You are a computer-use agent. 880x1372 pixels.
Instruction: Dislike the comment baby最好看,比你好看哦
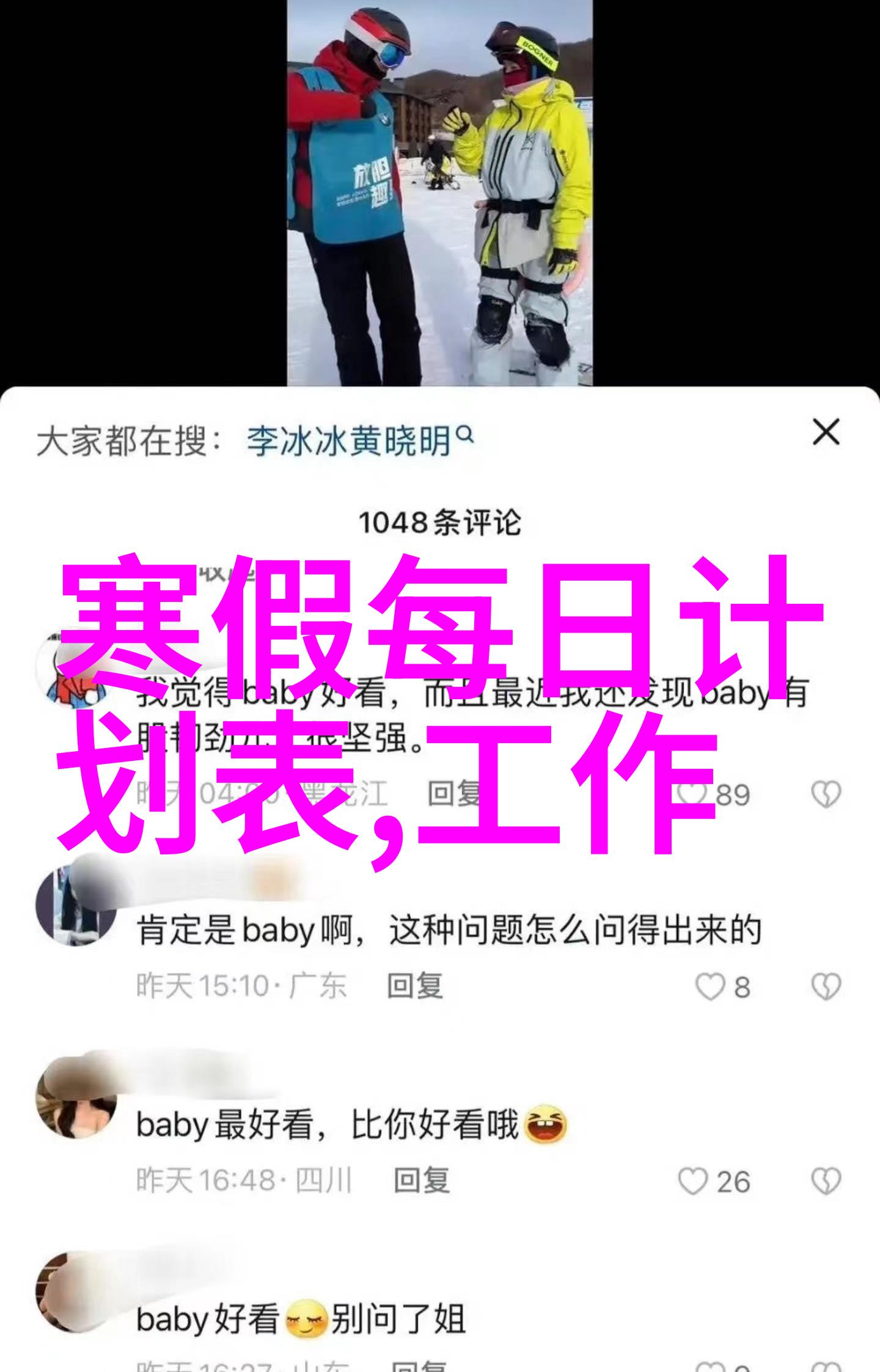click(x=826, y=1181)
